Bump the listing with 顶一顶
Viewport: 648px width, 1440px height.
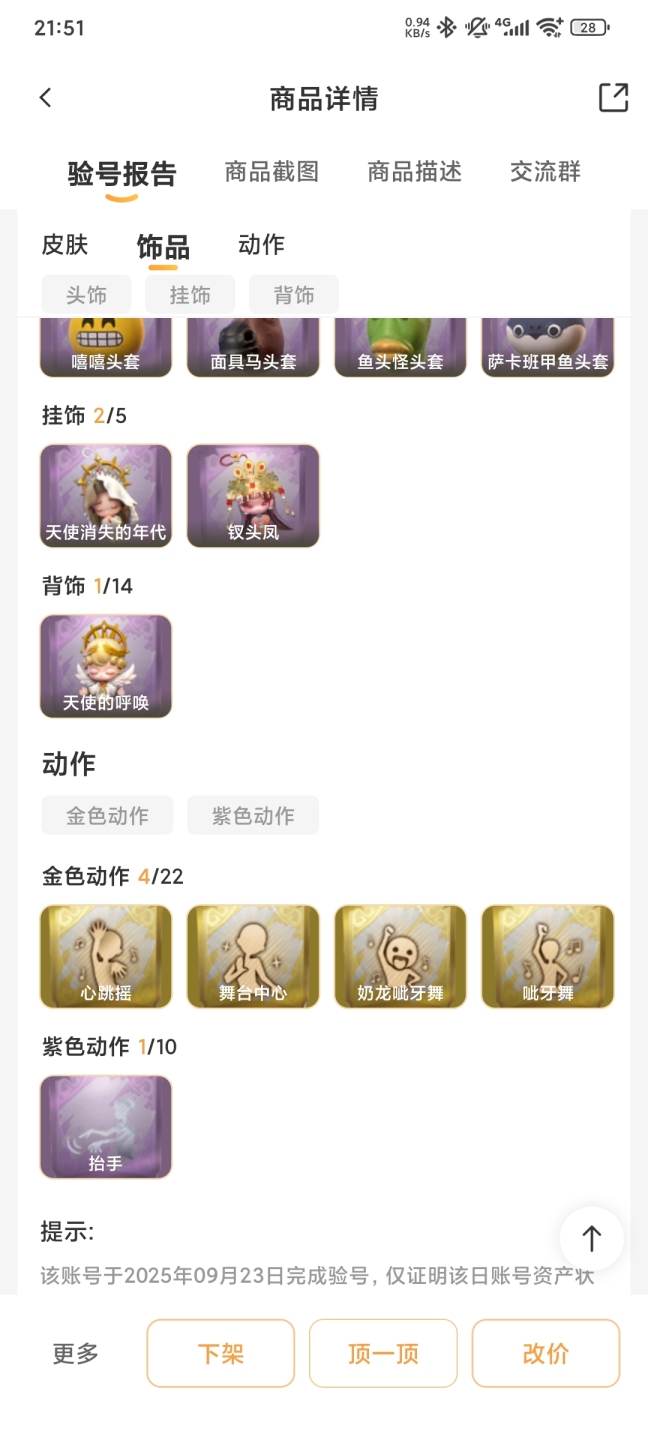[383, 1353]
